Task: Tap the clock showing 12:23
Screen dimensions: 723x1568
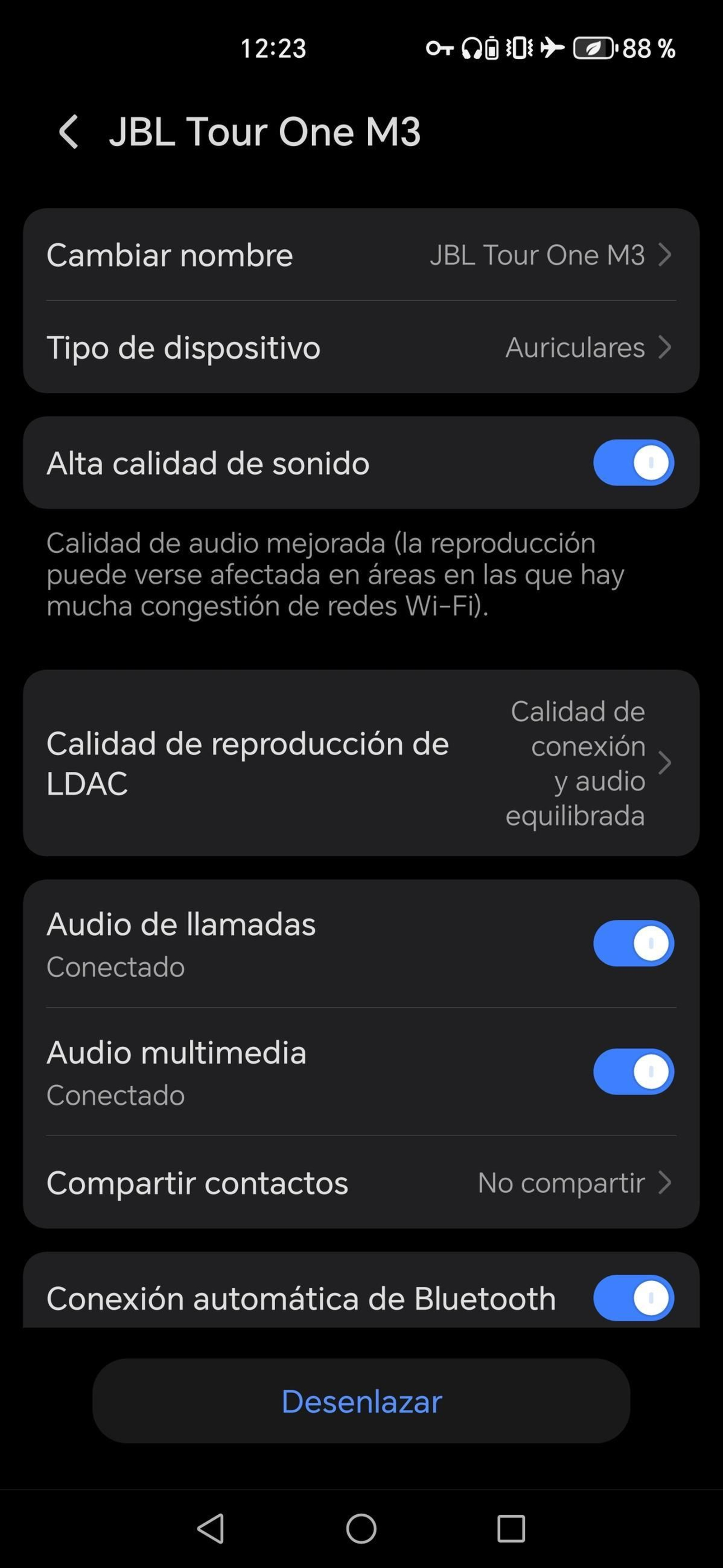Action: coord(273,49)
